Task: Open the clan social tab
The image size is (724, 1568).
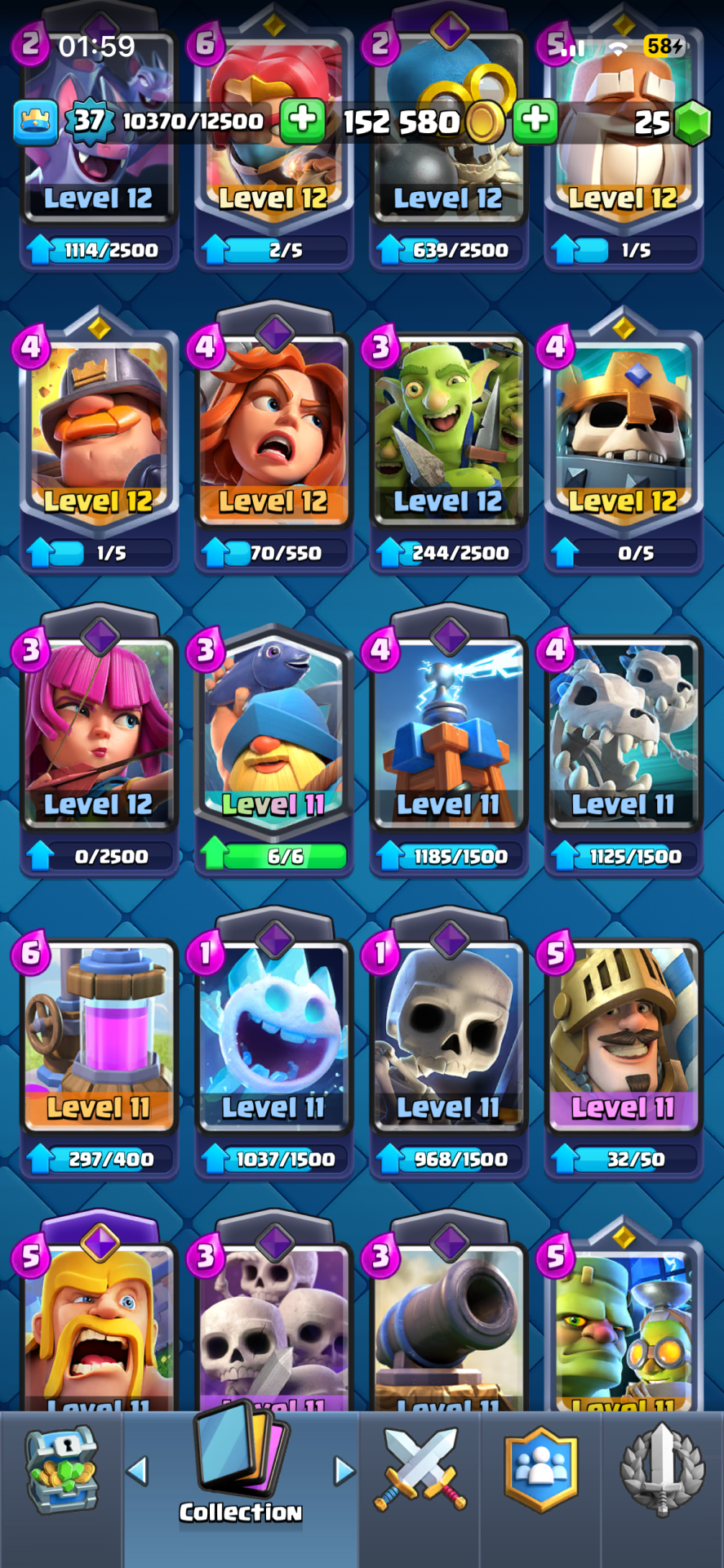Action: click(541, 1470)
